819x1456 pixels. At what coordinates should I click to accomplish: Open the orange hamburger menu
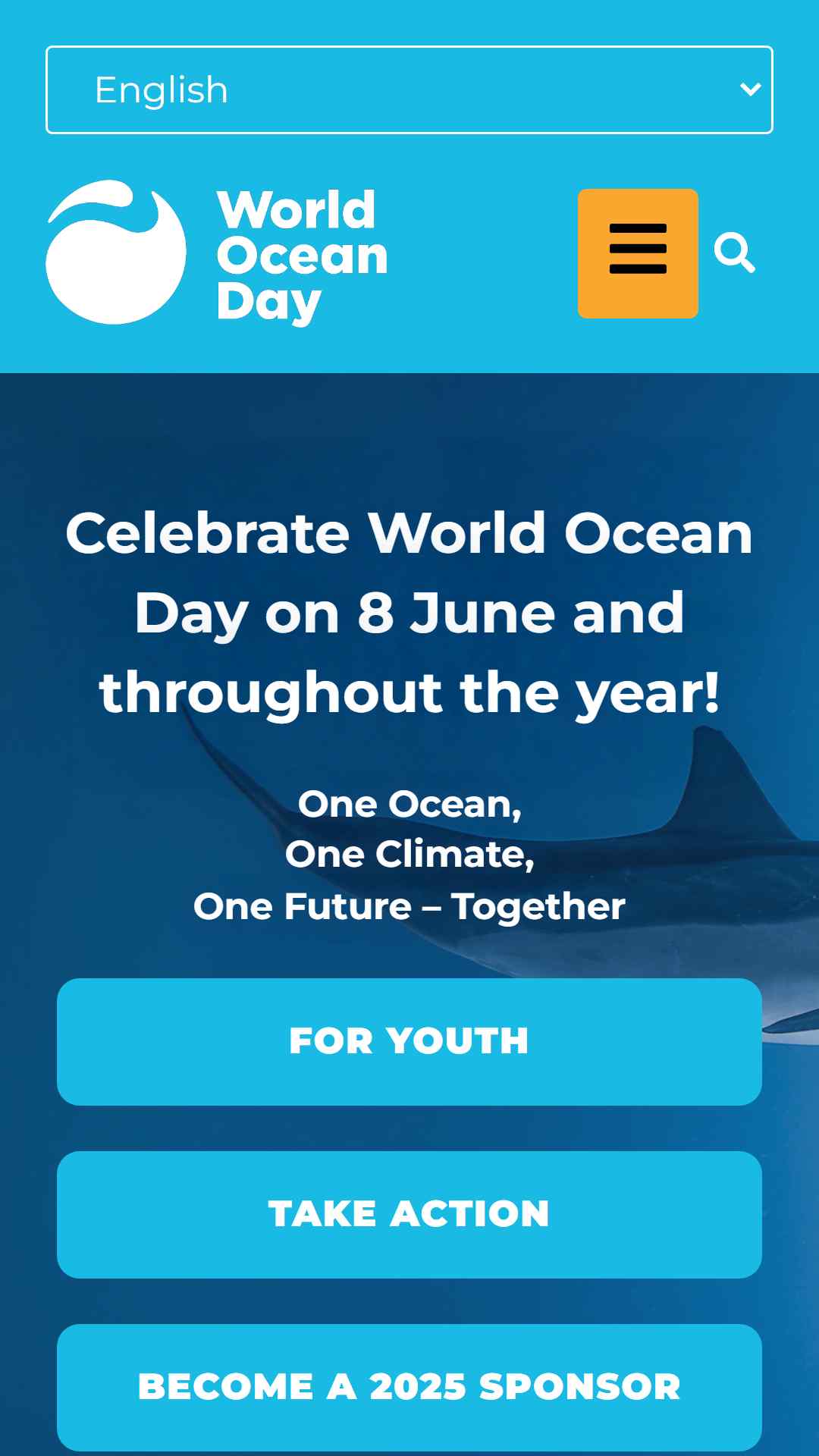pyautogui.click(x=638, y=253)
